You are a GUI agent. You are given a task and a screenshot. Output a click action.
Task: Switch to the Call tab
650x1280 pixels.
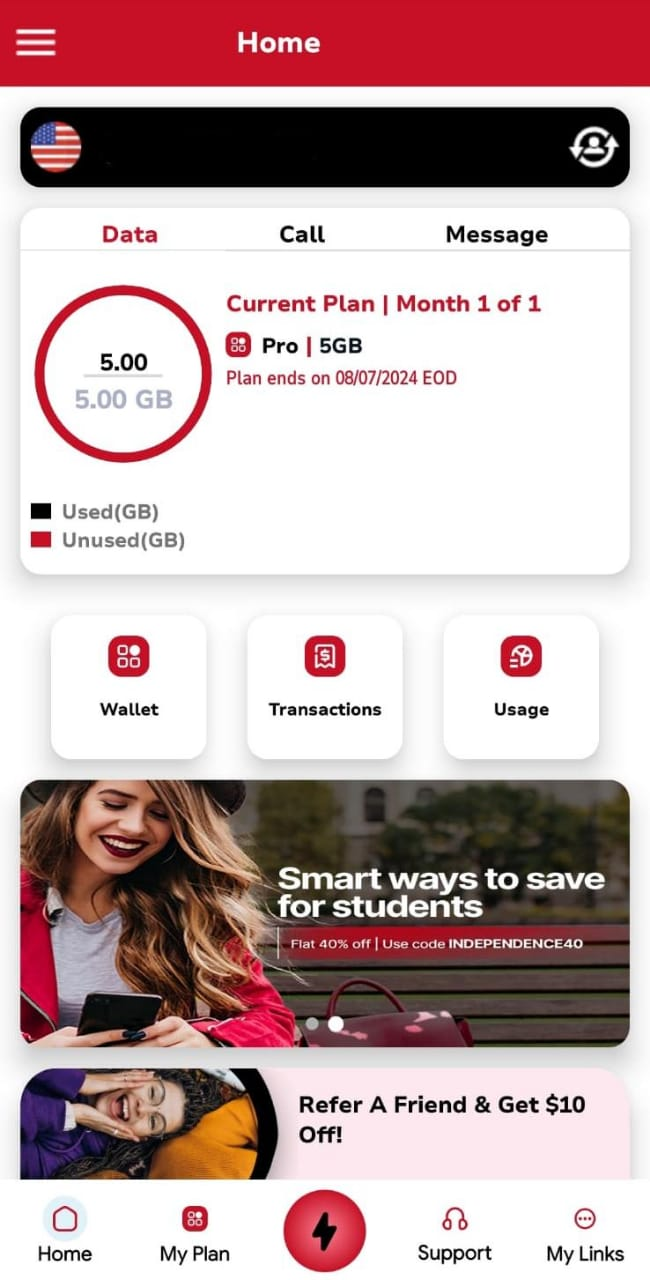(302, 234)
